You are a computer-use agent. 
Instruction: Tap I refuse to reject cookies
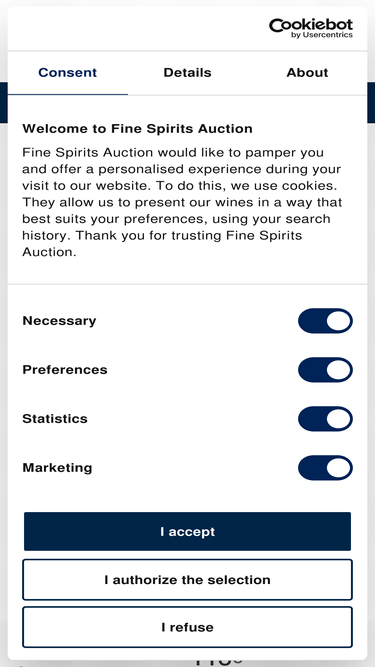tap(188, 627)
